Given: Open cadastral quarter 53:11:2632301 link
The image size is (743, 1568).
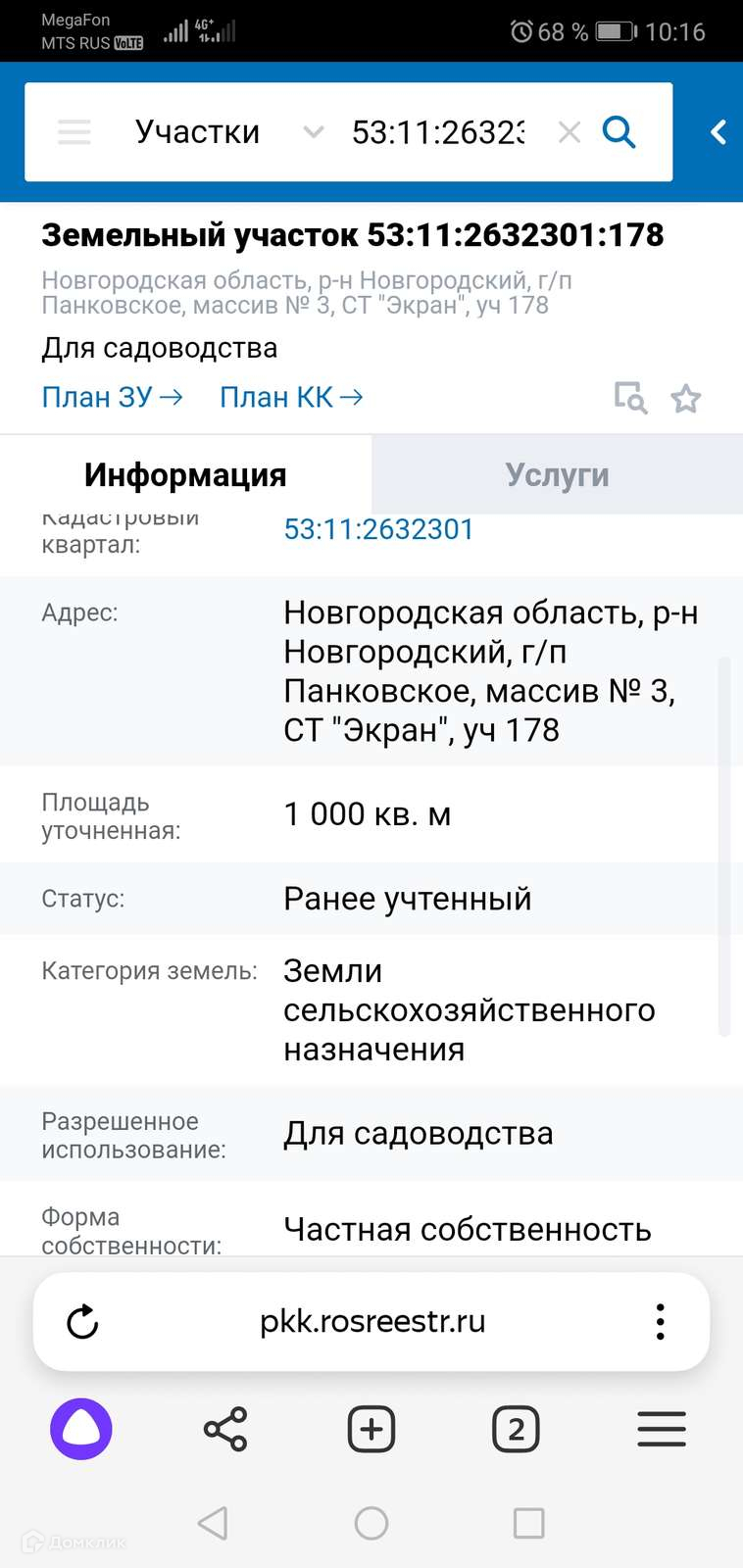Looking at the screenshot, I should [378, 529].
